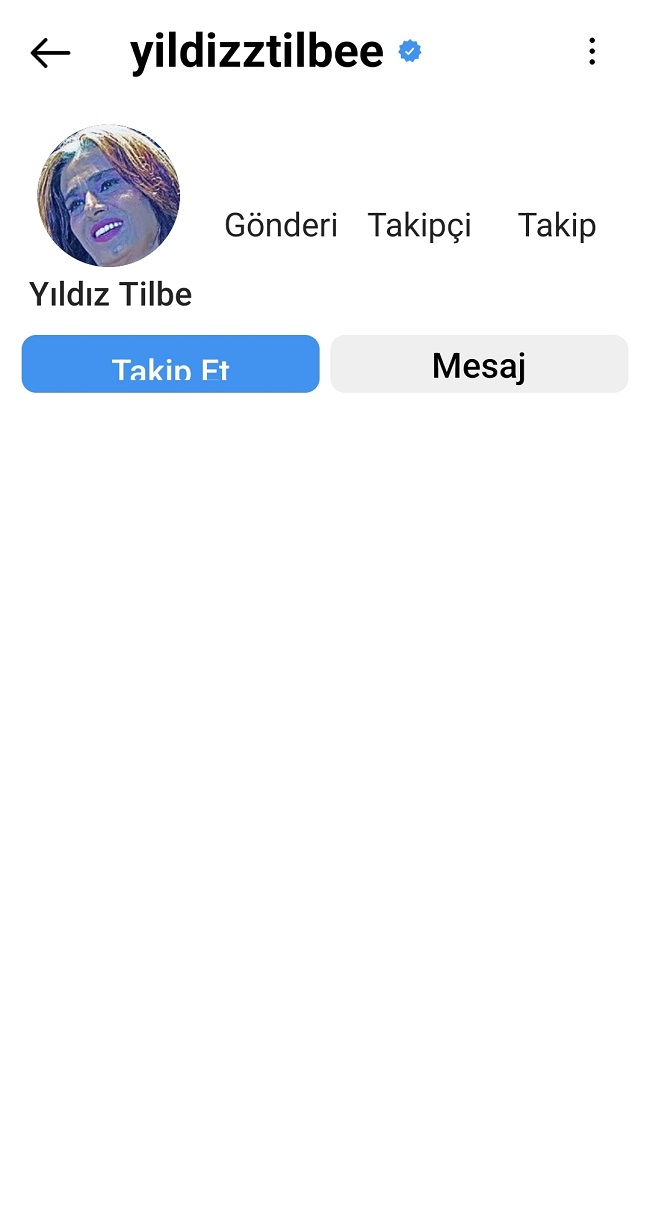Go back using the arrow icon

pos(50,52)
